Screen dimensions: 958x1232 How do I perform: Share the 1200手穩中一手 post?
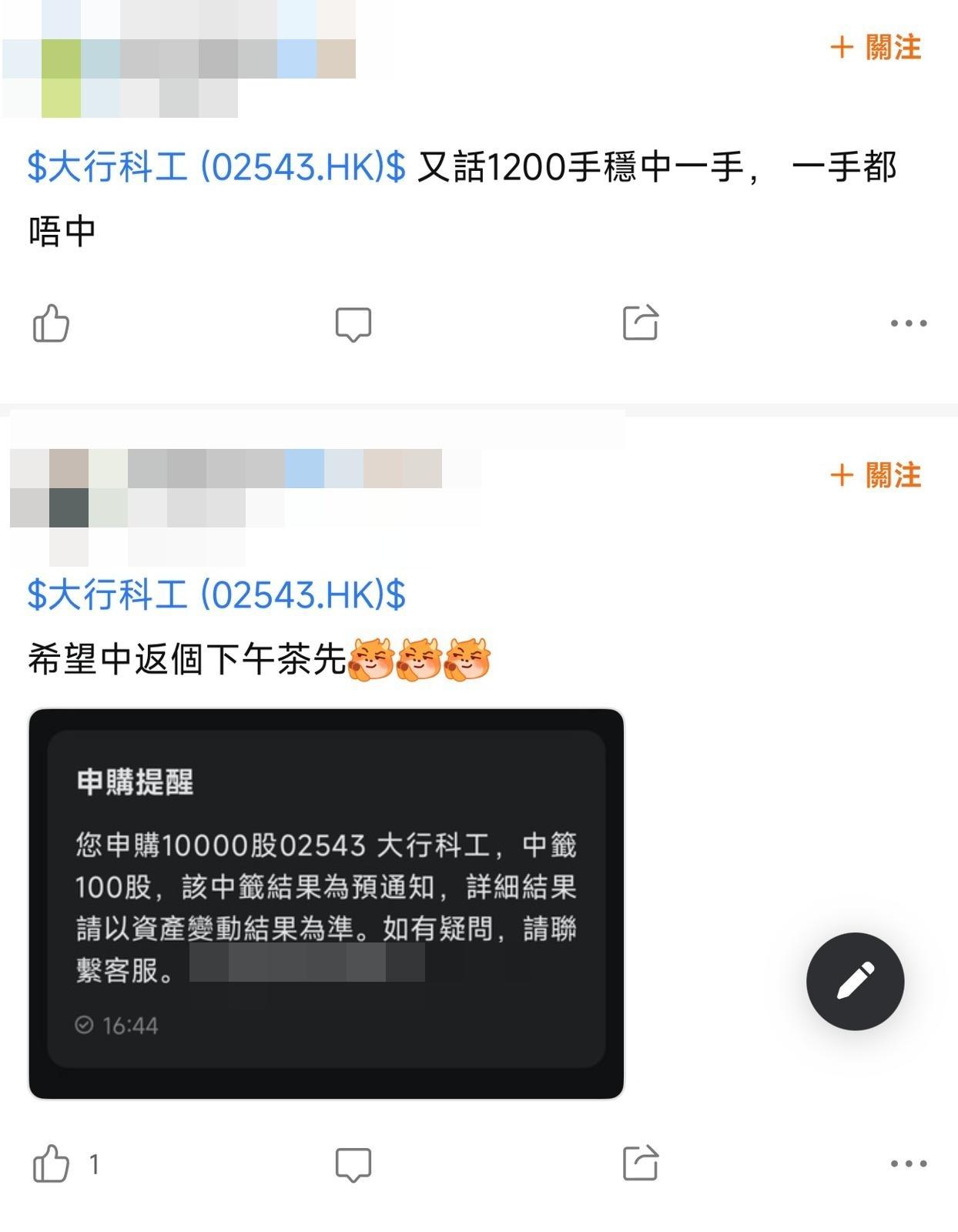[x=640, y=323]
